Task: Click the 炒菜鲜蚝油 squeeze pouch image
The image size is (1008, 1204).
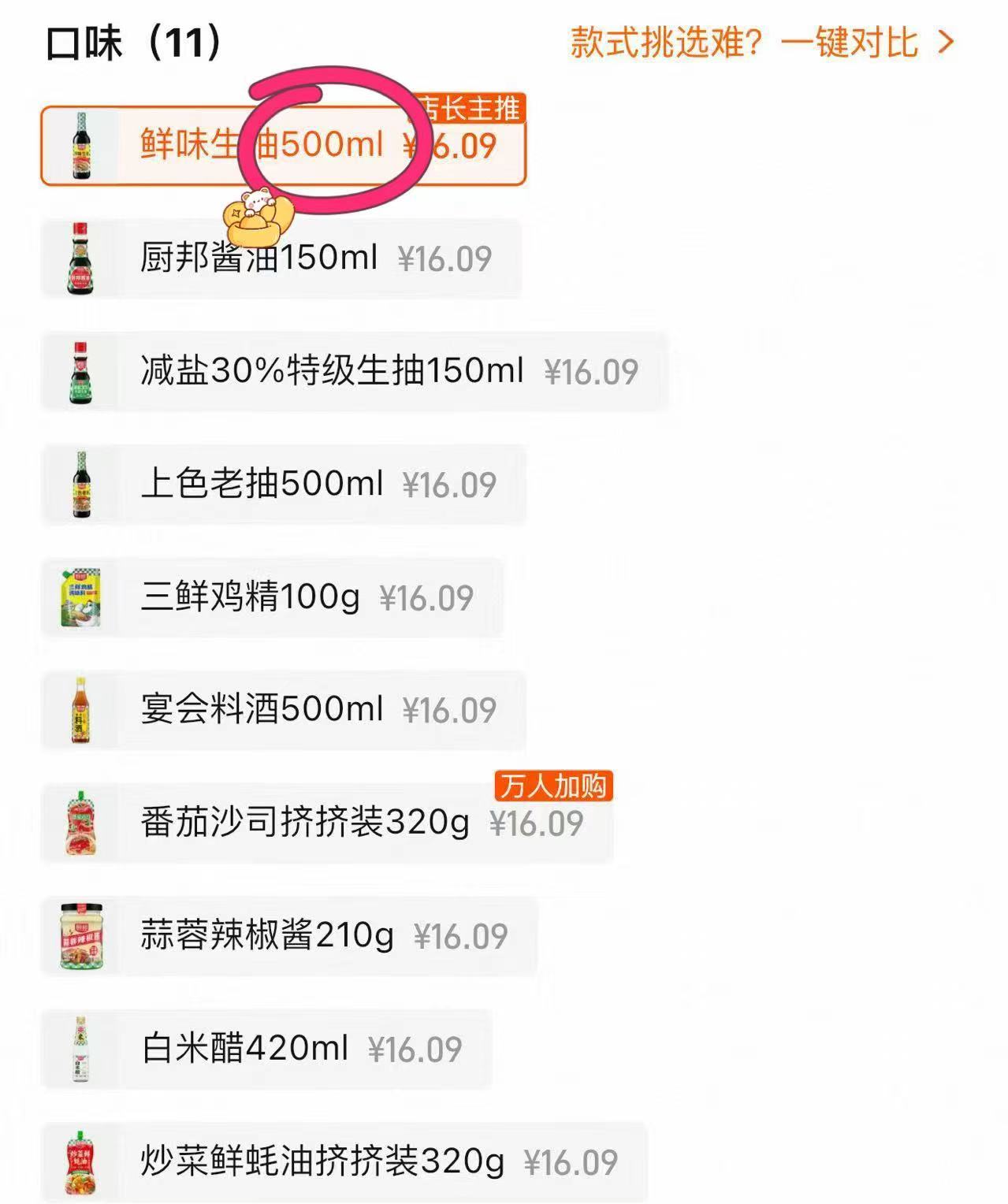Action: pos(81,1163)
